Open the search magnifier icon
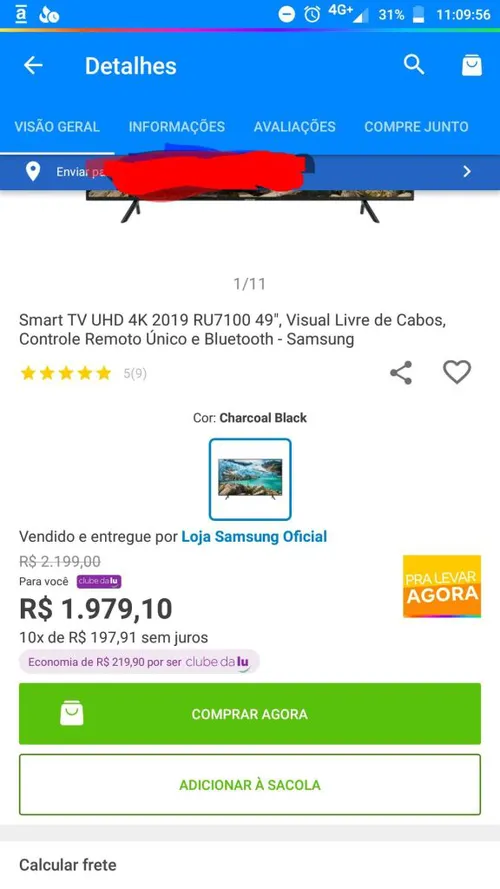This screenshot has width=500, height=889. 414,65
